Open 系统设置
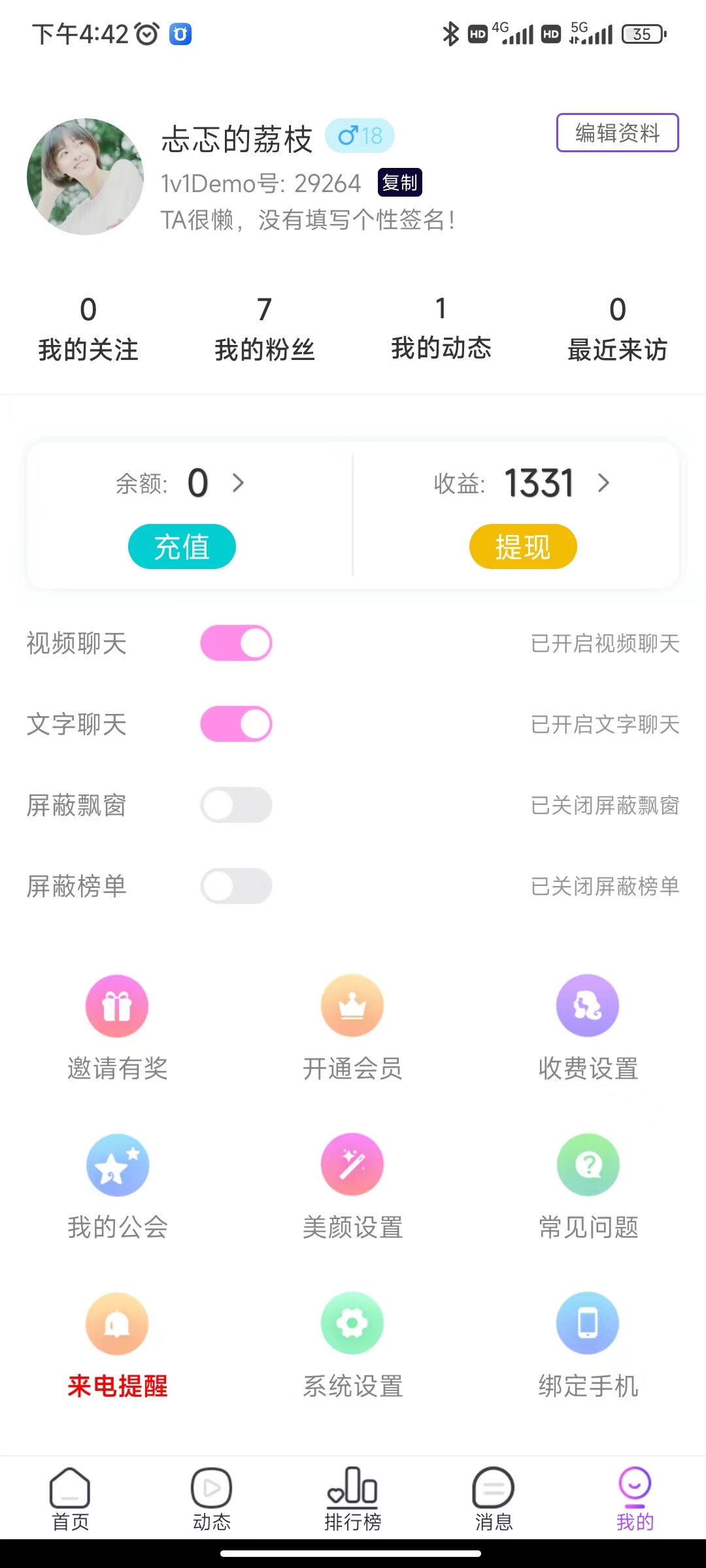Image resolution: width=706 pixels, height=1568 pixels. pyautogui.click(x=352, y=1343)
